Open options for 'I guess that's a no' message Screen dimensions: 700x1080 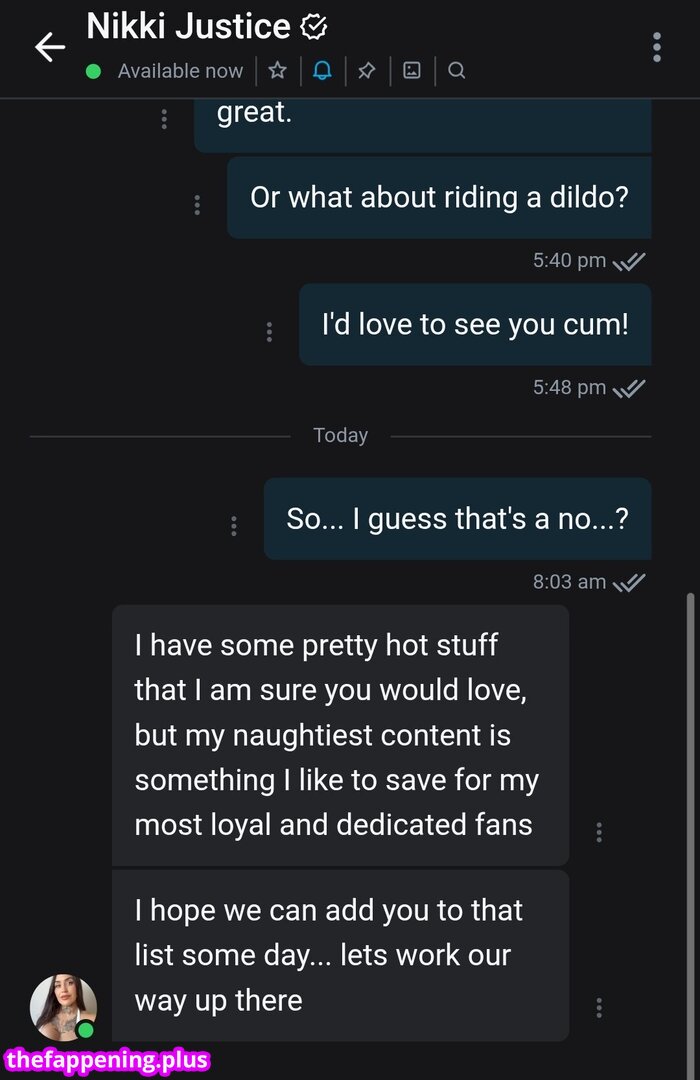pos(233,525)
